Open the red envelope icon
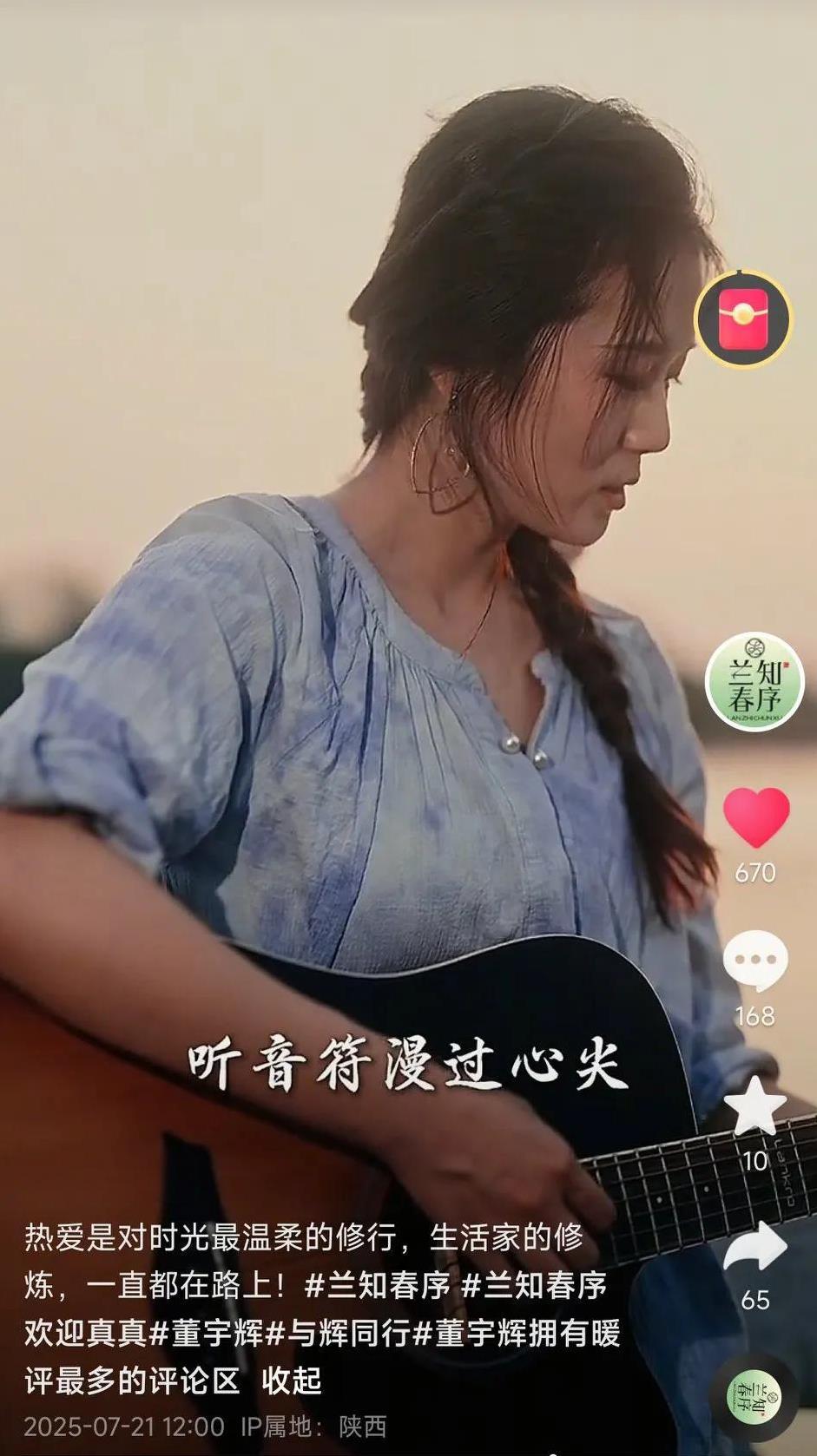Screen dimensions: 817x1456 [x=744, y=318]
